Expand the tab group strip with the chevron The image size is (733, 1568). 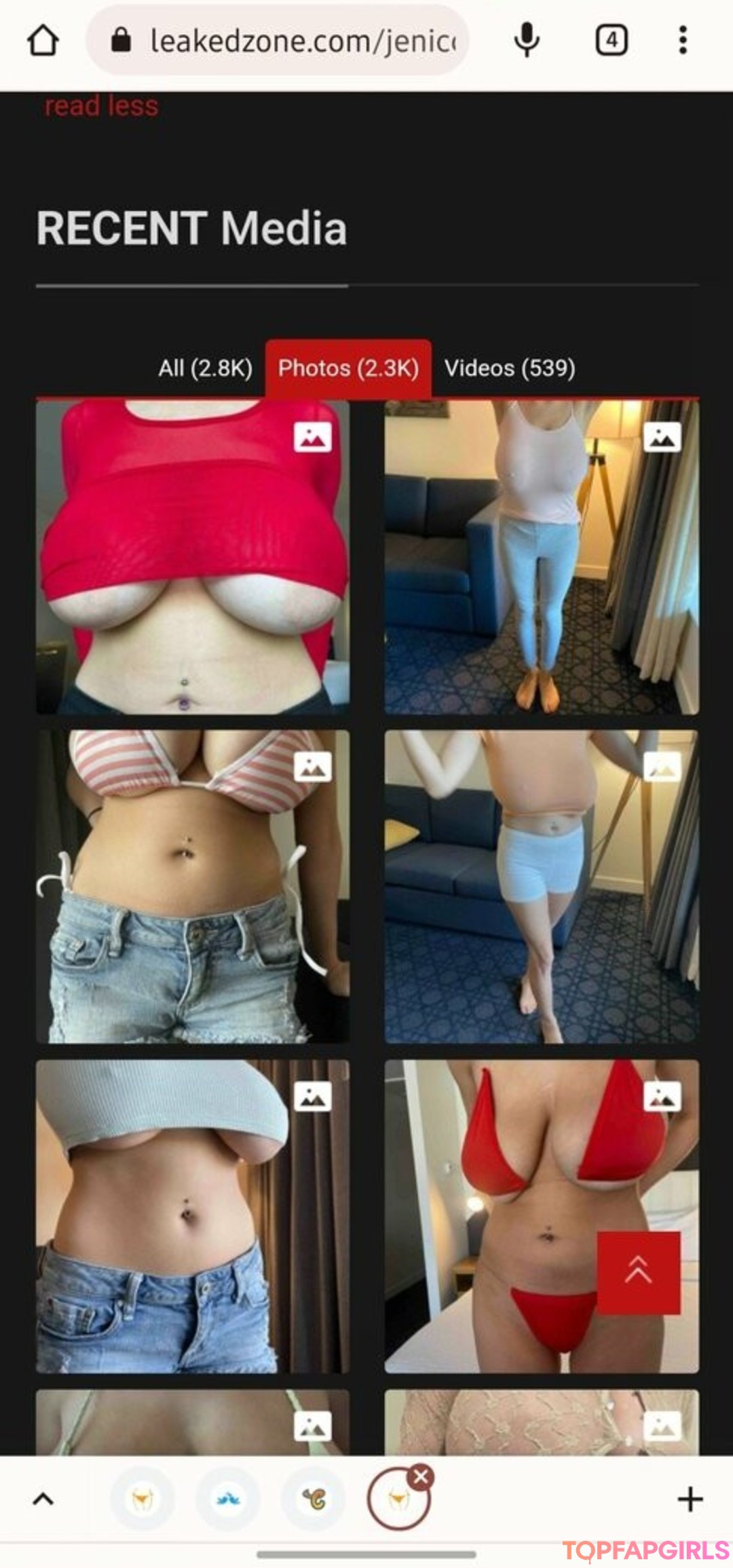(x=43, y=1499)
